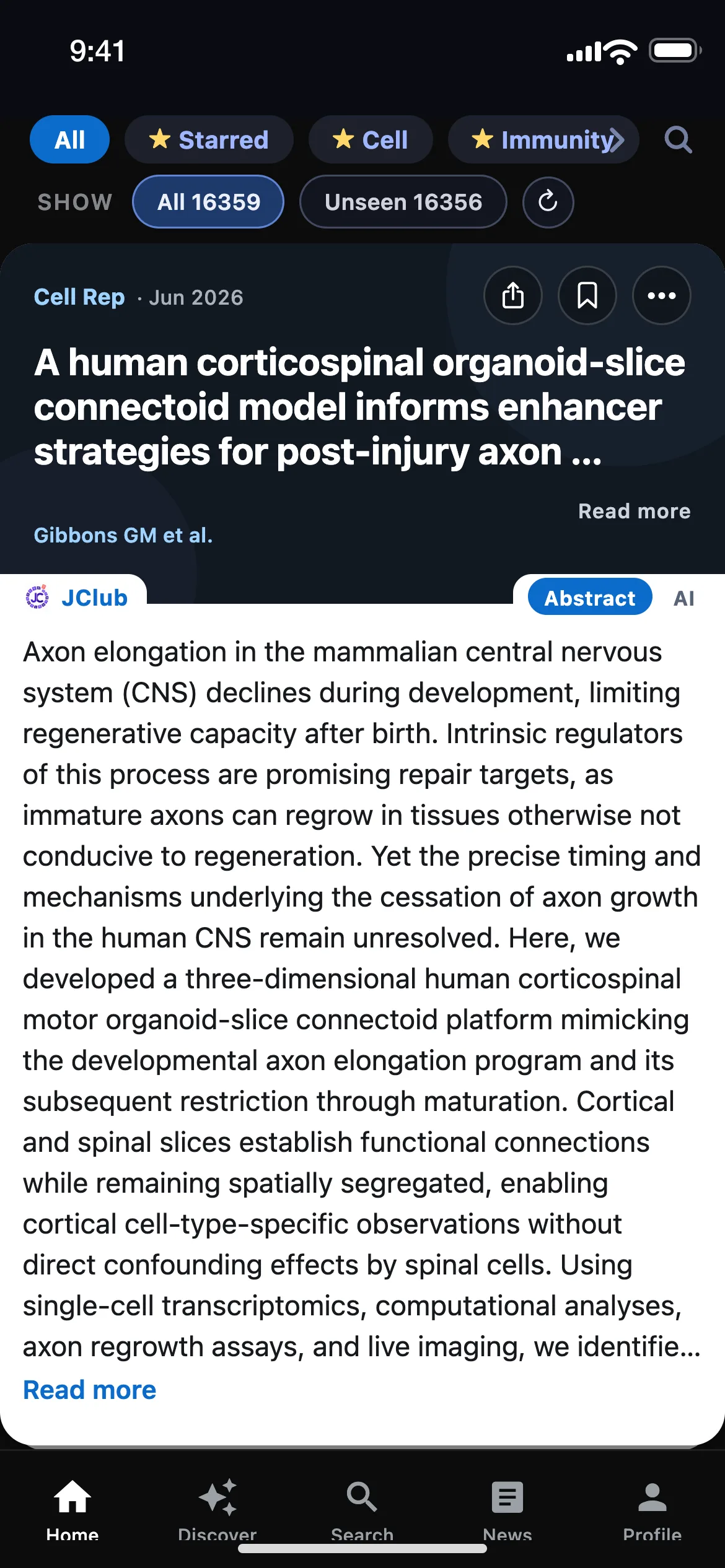Image resolution: width=725 pixels, height=1568 pixels.
Task: Select the All feed chip
Action: point(69,139)
